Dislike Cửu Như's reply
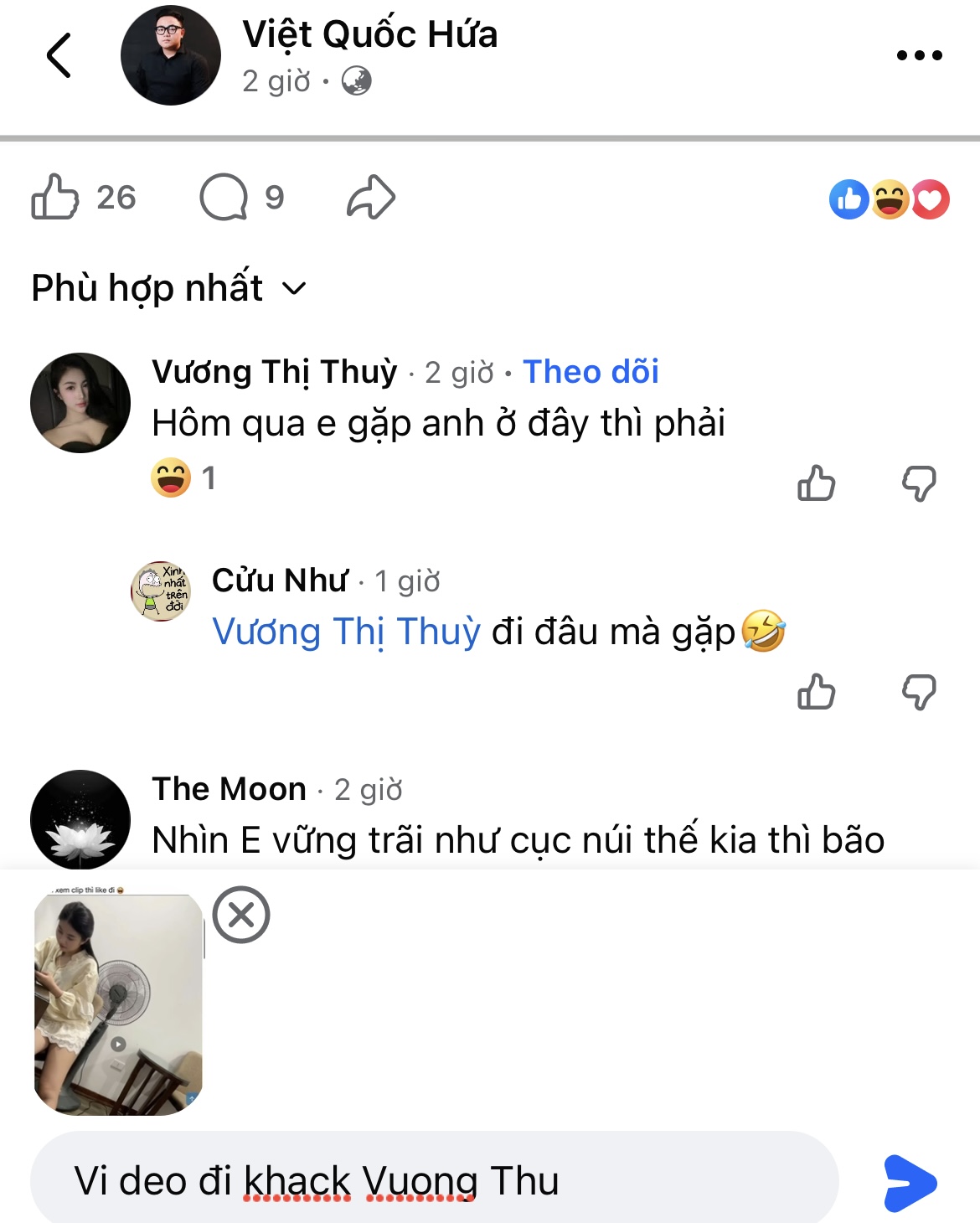Image resolution: width=980 pixels, height=1223 pixels. click(919, 692)
